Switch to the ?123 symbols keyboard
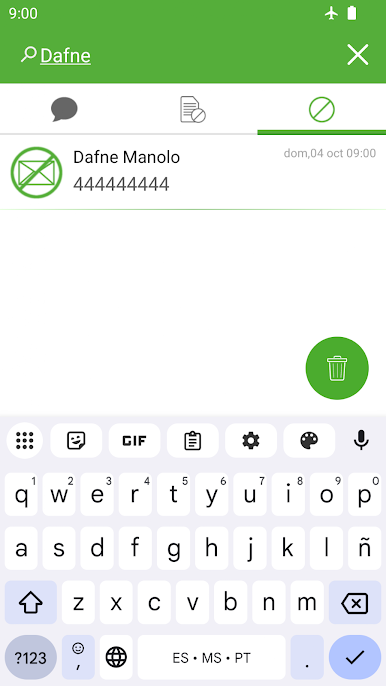Viewport: 386px width, 686px height. pos(31,657)
